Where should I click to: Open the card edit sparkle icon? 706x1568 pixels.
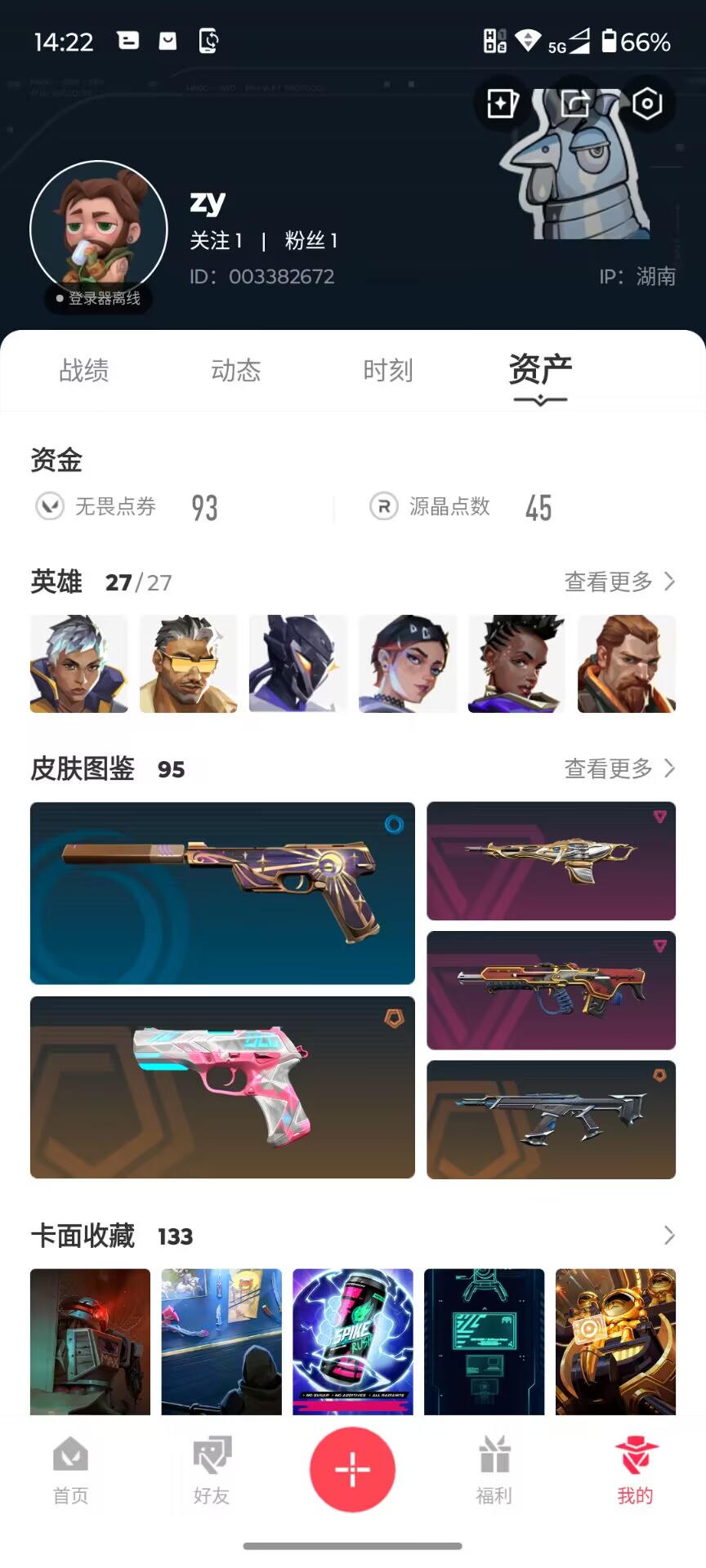(x=502, y=104)
